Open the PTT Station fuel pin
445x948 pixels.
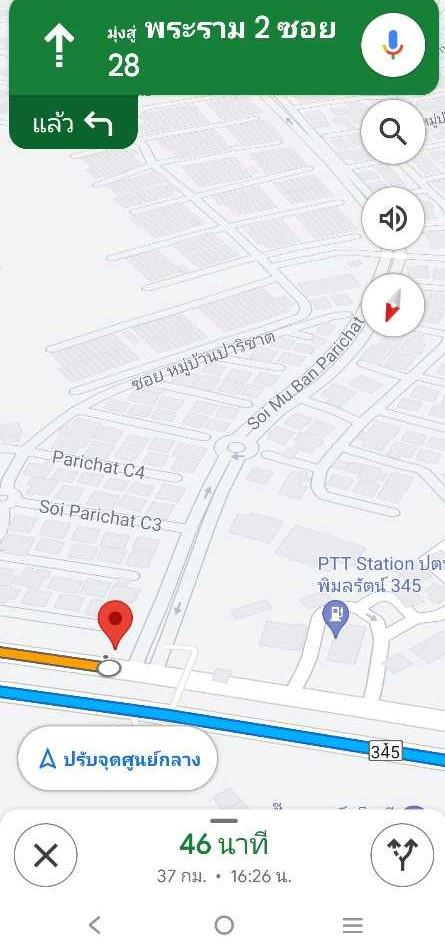[x=336, y=618]
